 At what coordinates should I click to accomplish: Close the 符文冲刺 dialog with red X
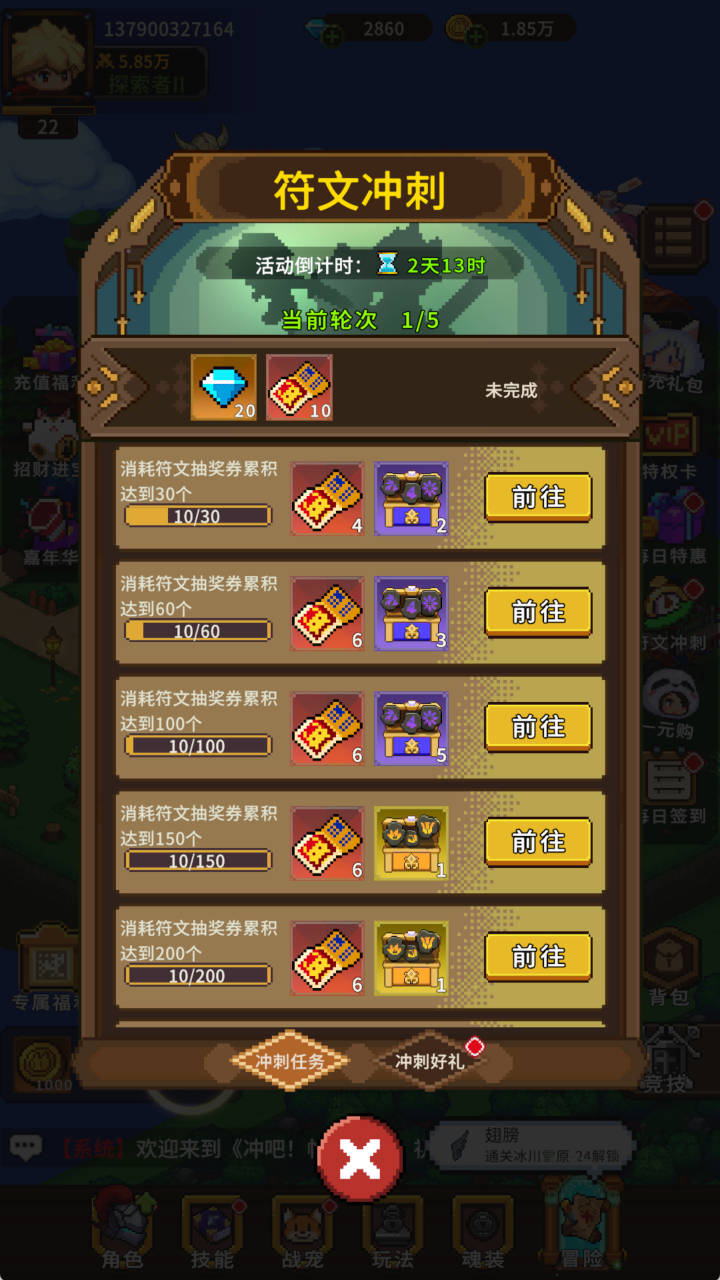point(360,1159)
